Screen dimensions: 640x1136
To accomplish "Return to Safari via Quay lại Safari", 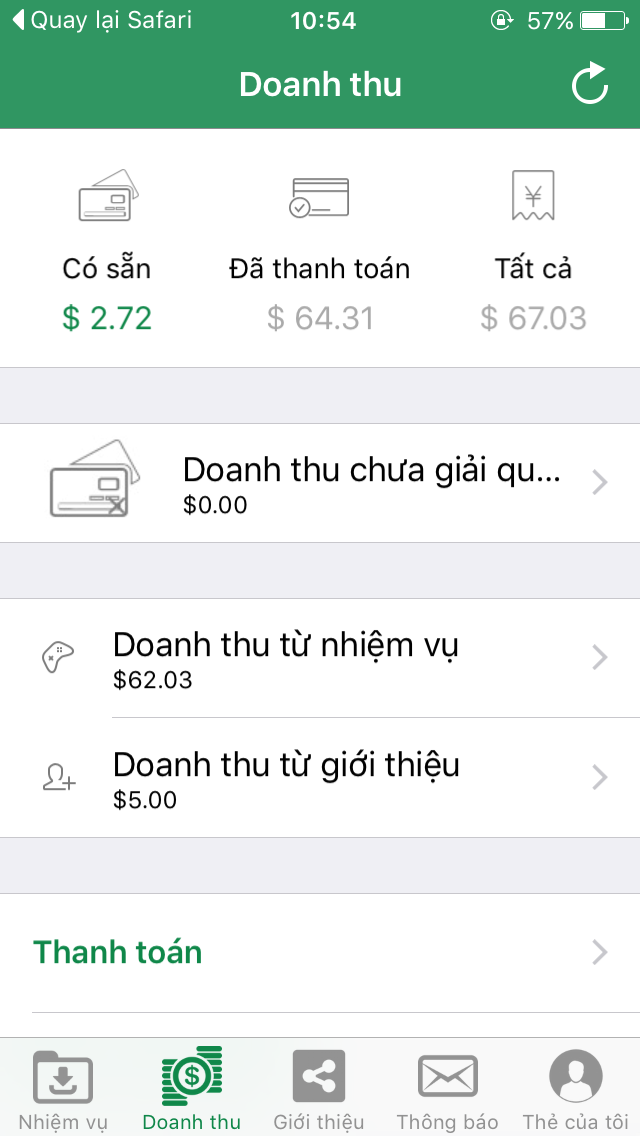I will click(101, 20).
